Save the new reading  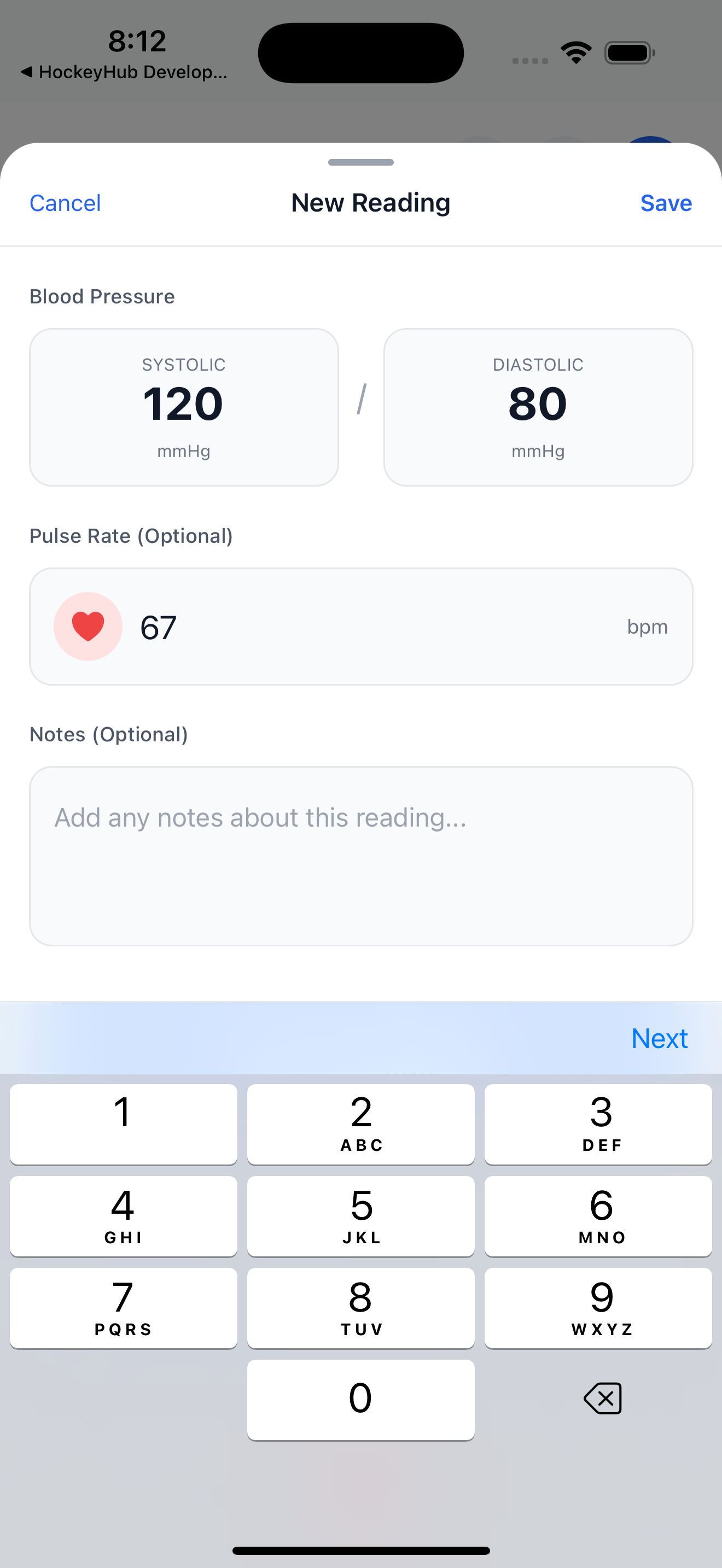[665, 203]
